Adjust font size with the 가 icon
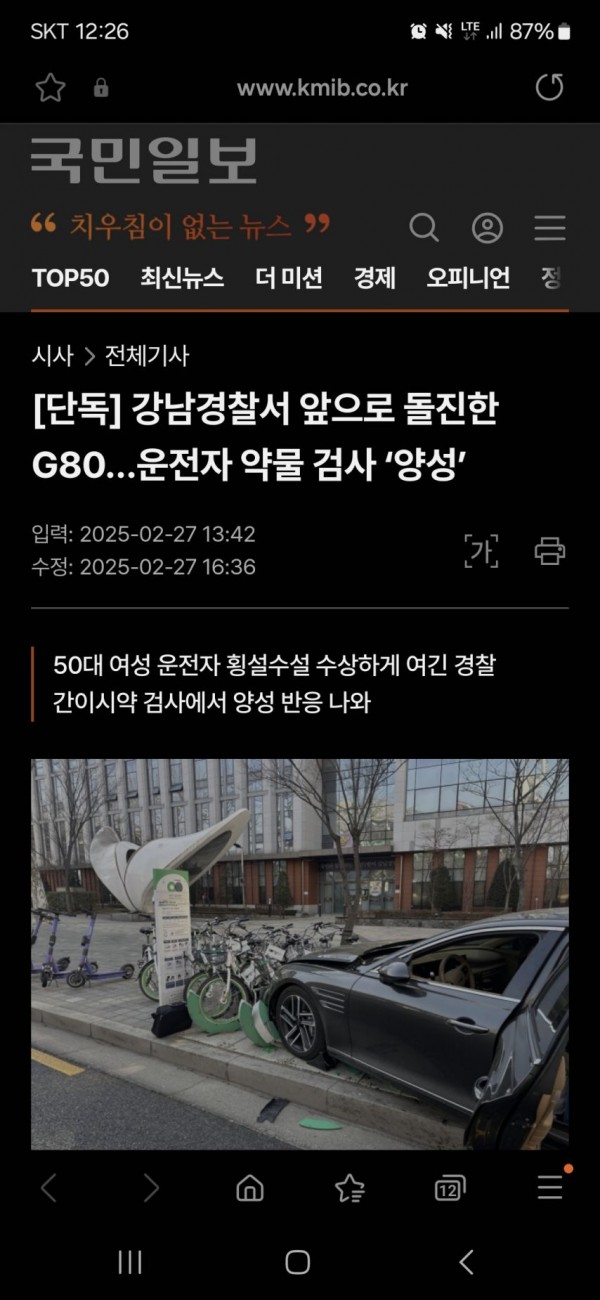Viewport: 600px width, 1300px height. [x=481, y=550]
